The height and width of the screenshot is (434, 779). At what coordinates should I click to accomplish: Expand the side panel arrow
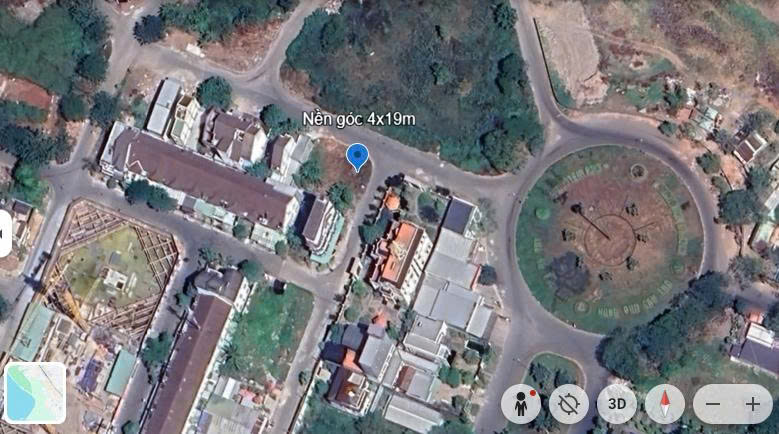[4, 233]
